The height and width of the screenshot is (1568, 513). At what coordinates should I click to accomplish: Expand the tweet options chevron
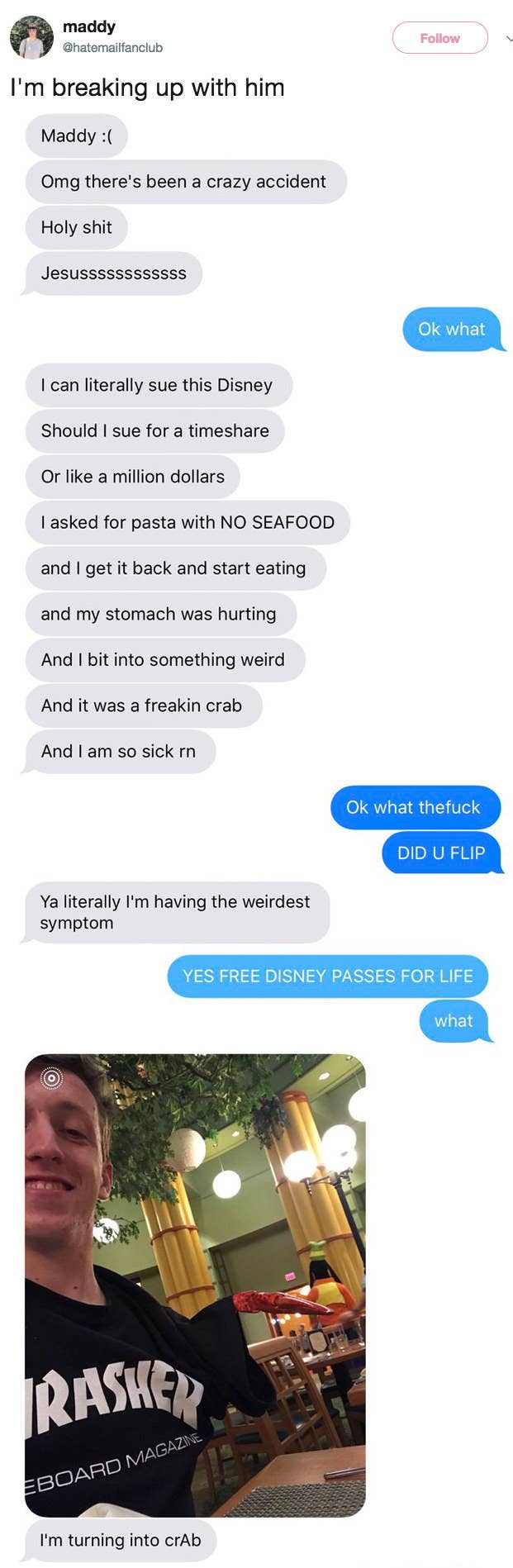(x=509, y=38)
